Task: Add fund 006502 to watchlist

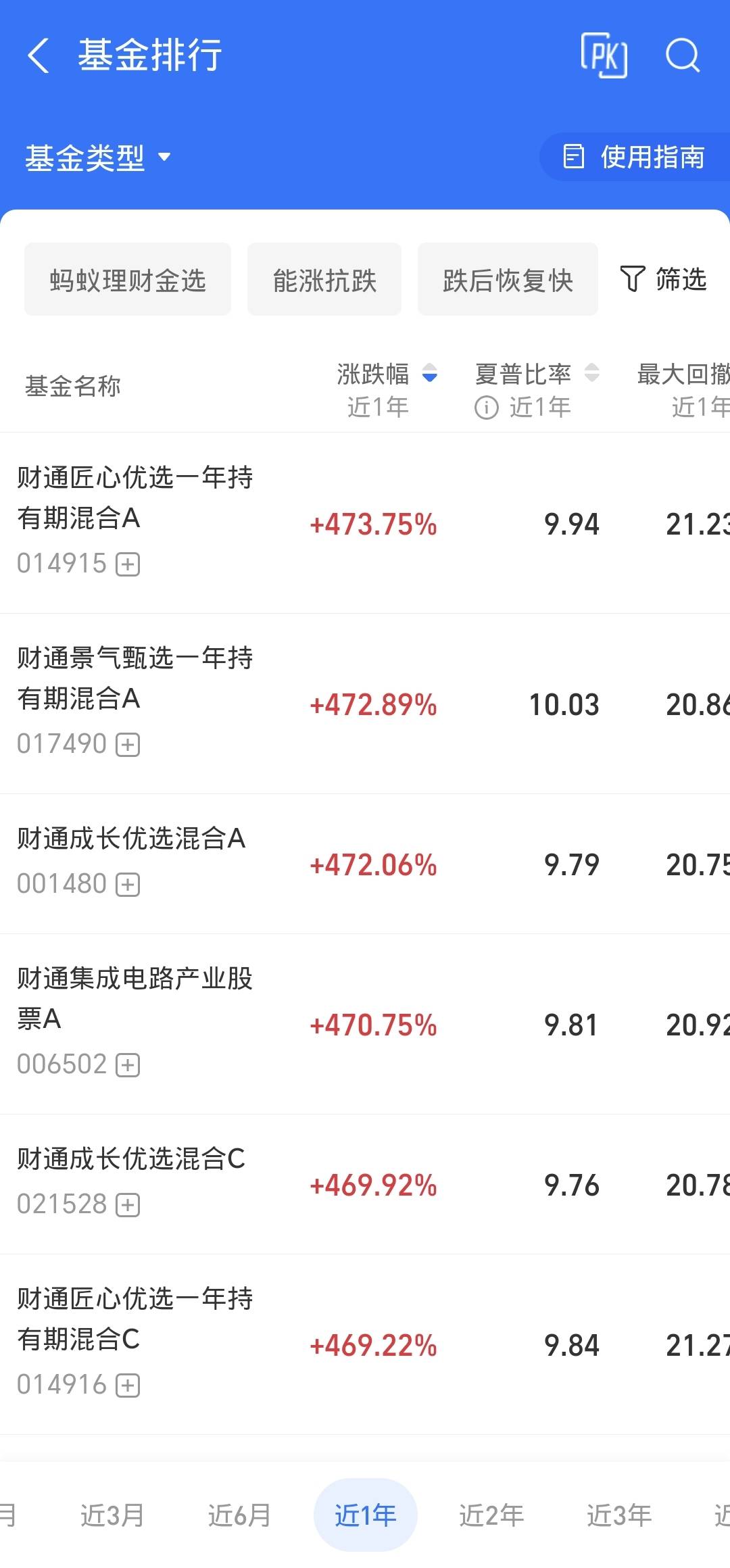Action: pos(128,1065)
